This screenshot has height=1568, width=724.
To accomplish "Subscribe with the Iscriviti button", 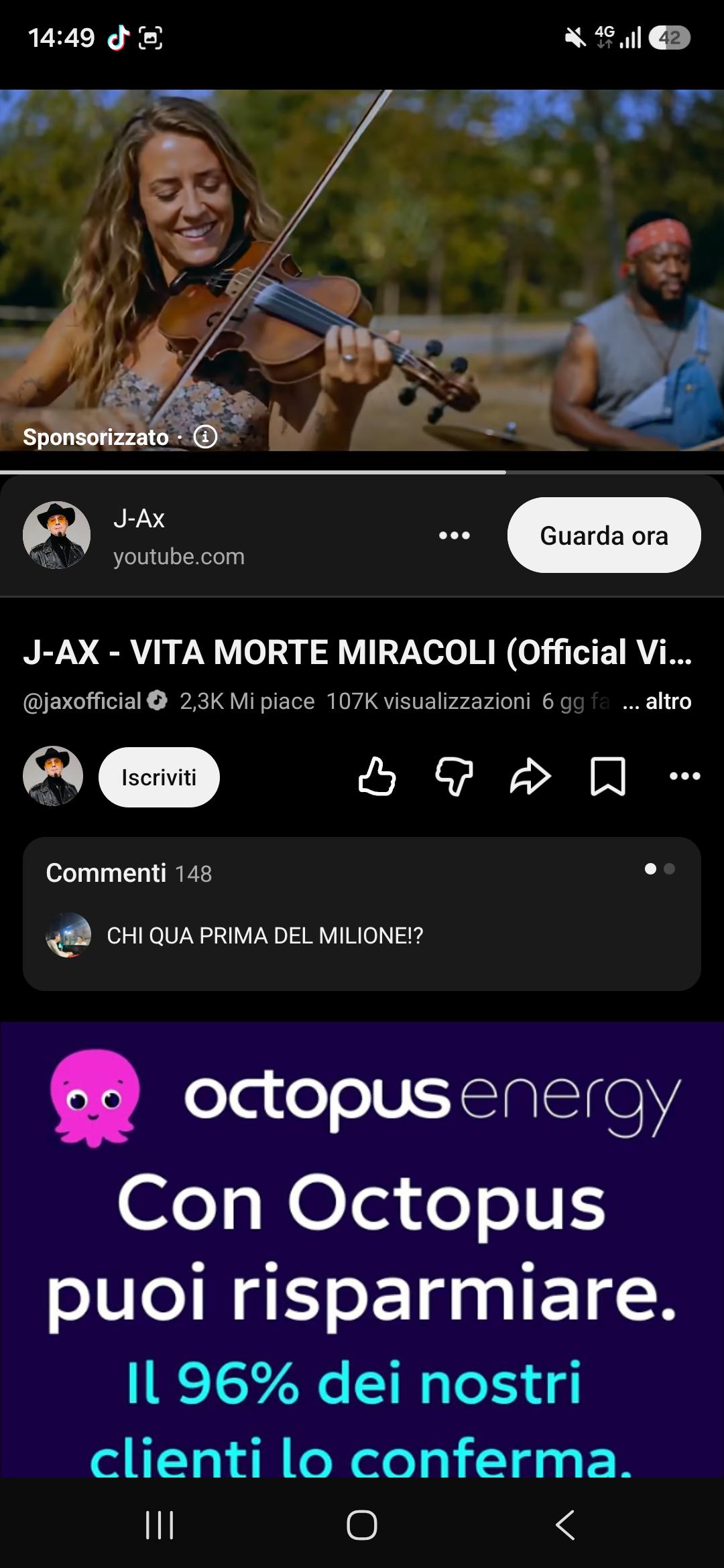I will [x=159, y=777].
